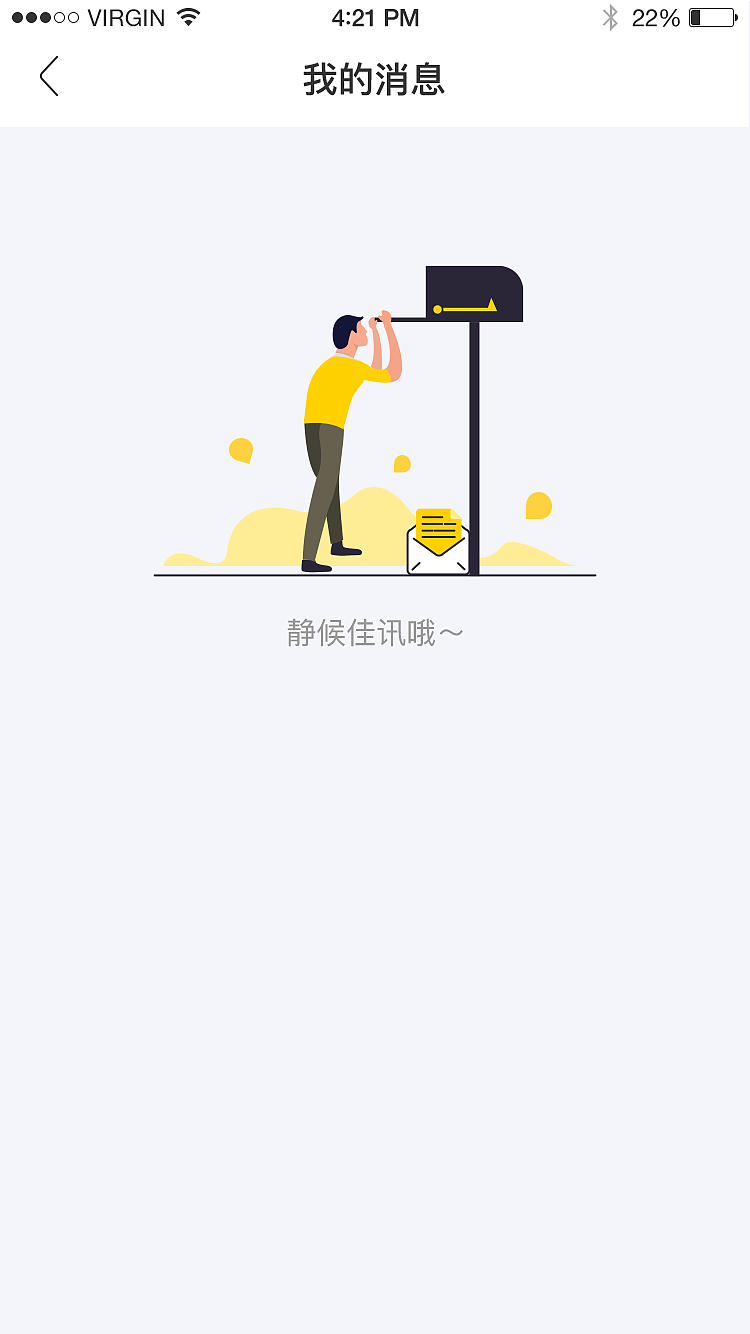Viewport: 750px width, 1334px height.
Task: Click the open envelope with yellow letter
Action: (436, 540)
